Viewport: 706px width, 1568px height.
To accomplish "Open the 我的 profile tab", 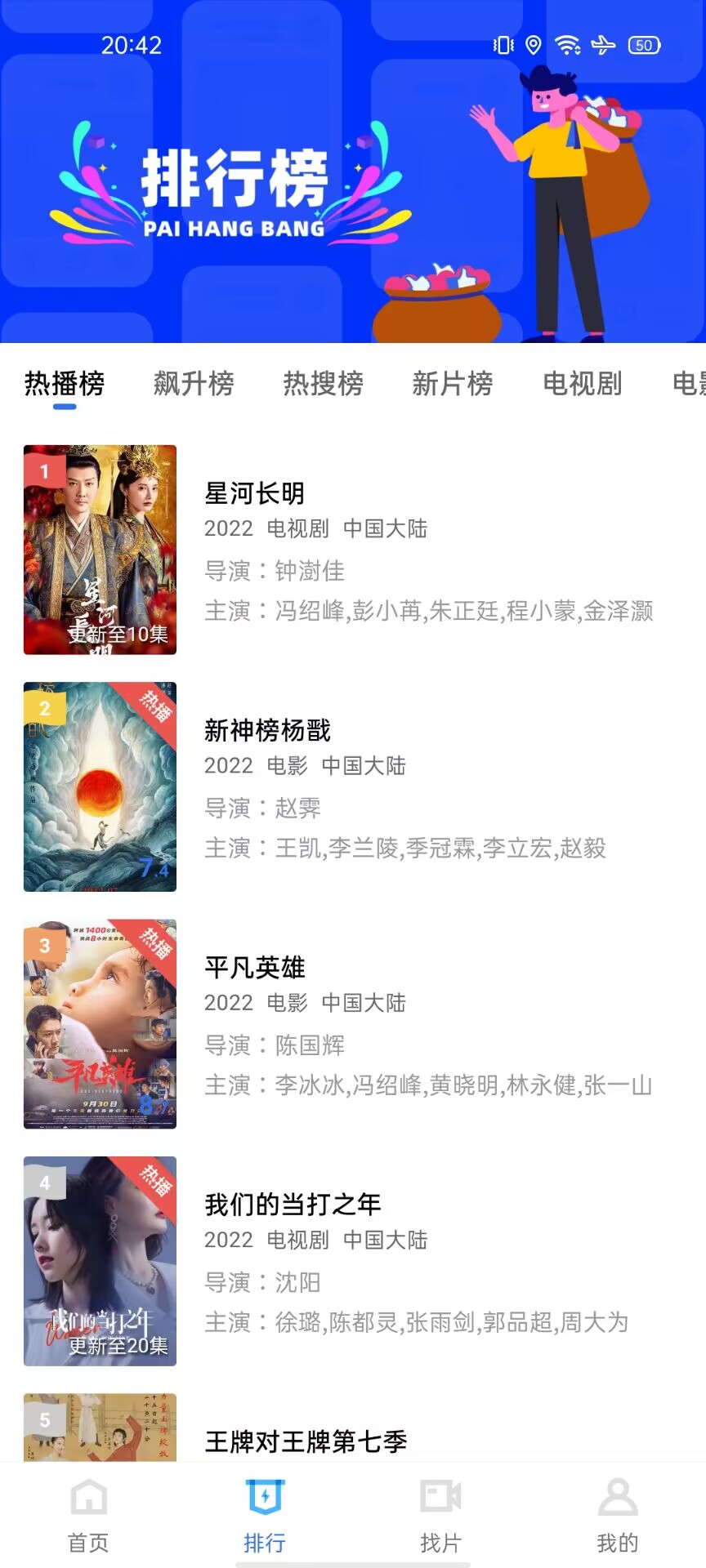I will [x=618, y=1516].
